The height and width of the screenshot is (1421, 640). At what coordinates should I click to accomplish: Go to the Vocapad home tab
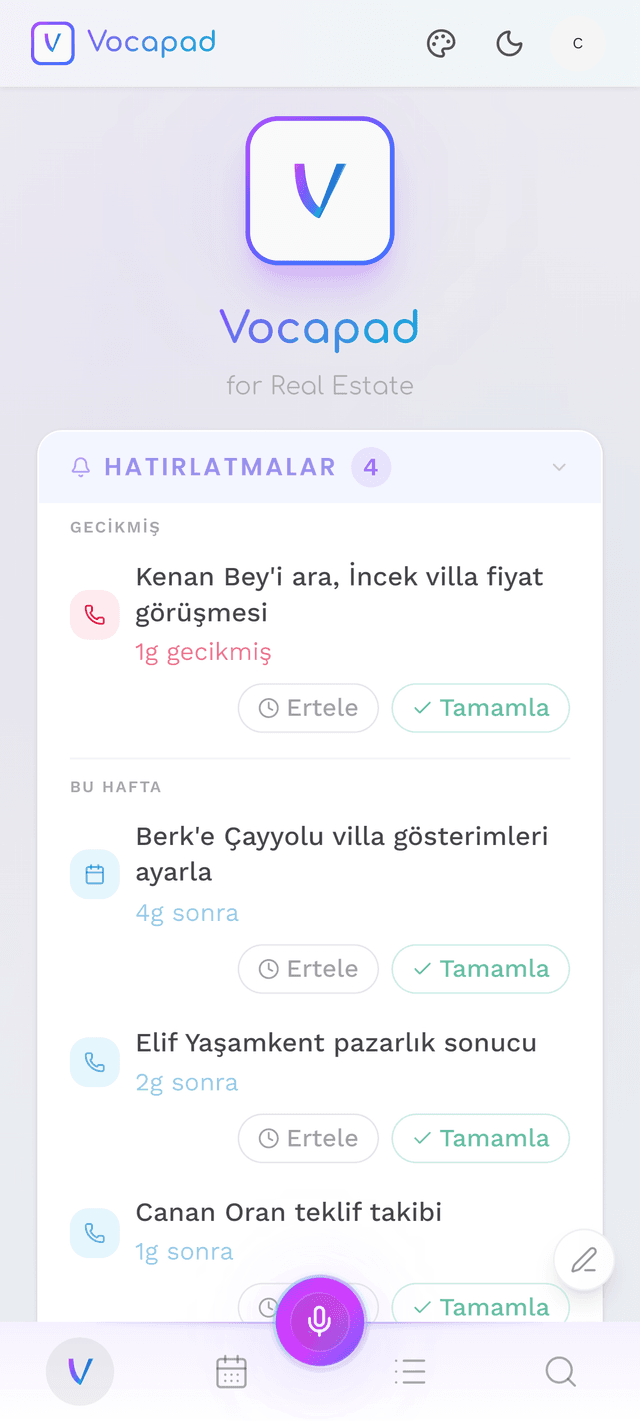80,1372
